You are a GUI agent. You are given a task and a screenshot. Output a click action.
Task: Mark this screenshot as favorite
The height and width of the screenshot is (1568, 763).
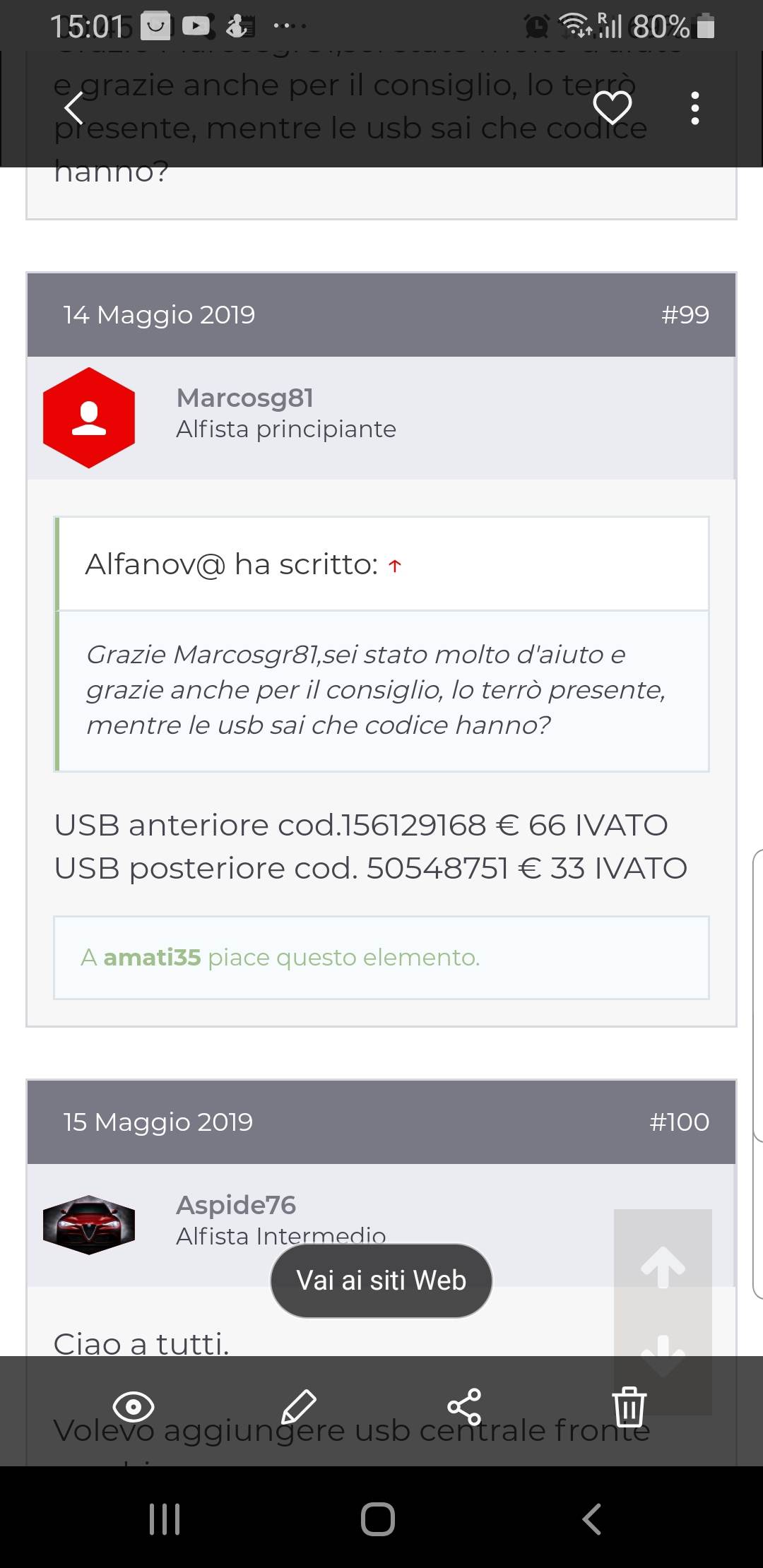coord(612,108)
